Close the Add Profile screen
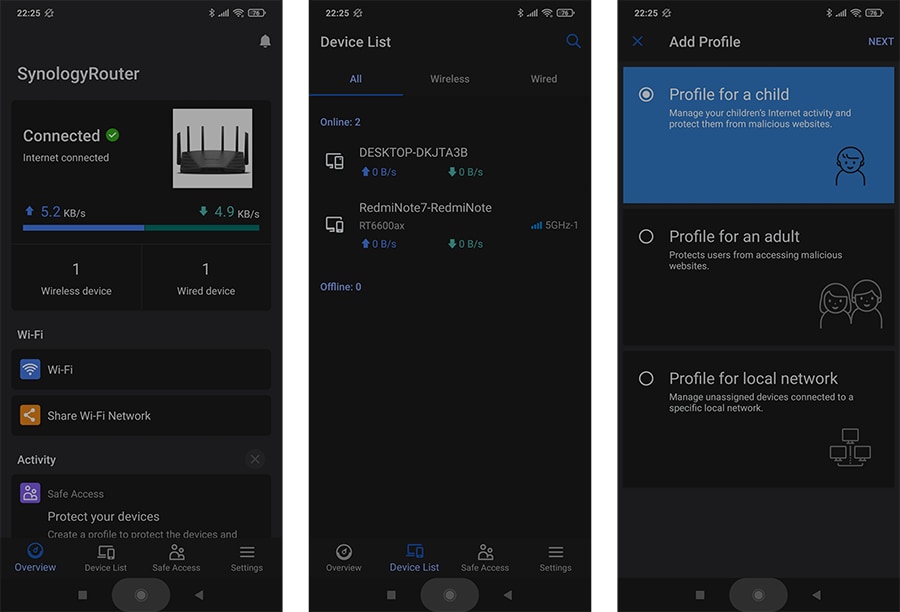Viewport: 900px width, 612px height. pyautogui.click(x=638, y=41)
